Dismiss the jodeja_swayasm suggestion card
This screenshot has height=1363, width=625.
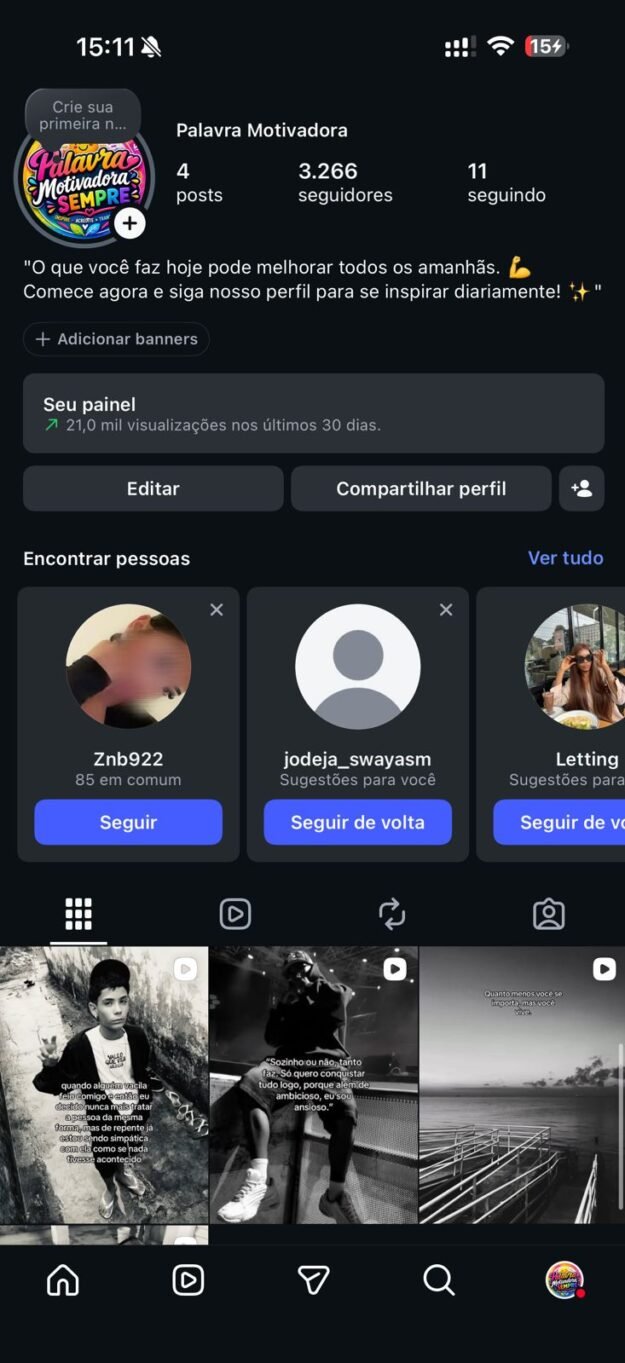pyautogui.click(x=446, y=610)
